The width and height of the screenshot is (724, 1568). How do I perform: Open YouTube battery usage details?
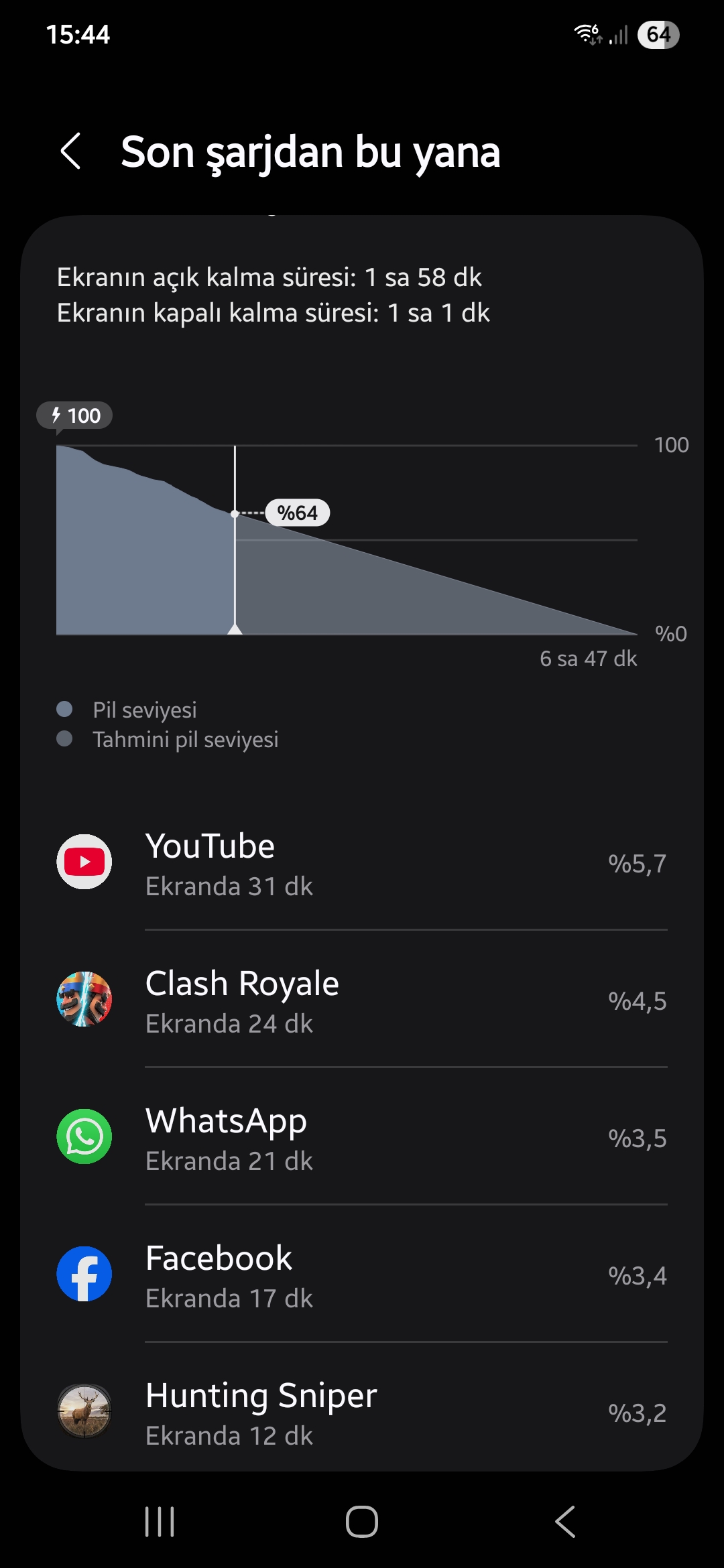362,862
